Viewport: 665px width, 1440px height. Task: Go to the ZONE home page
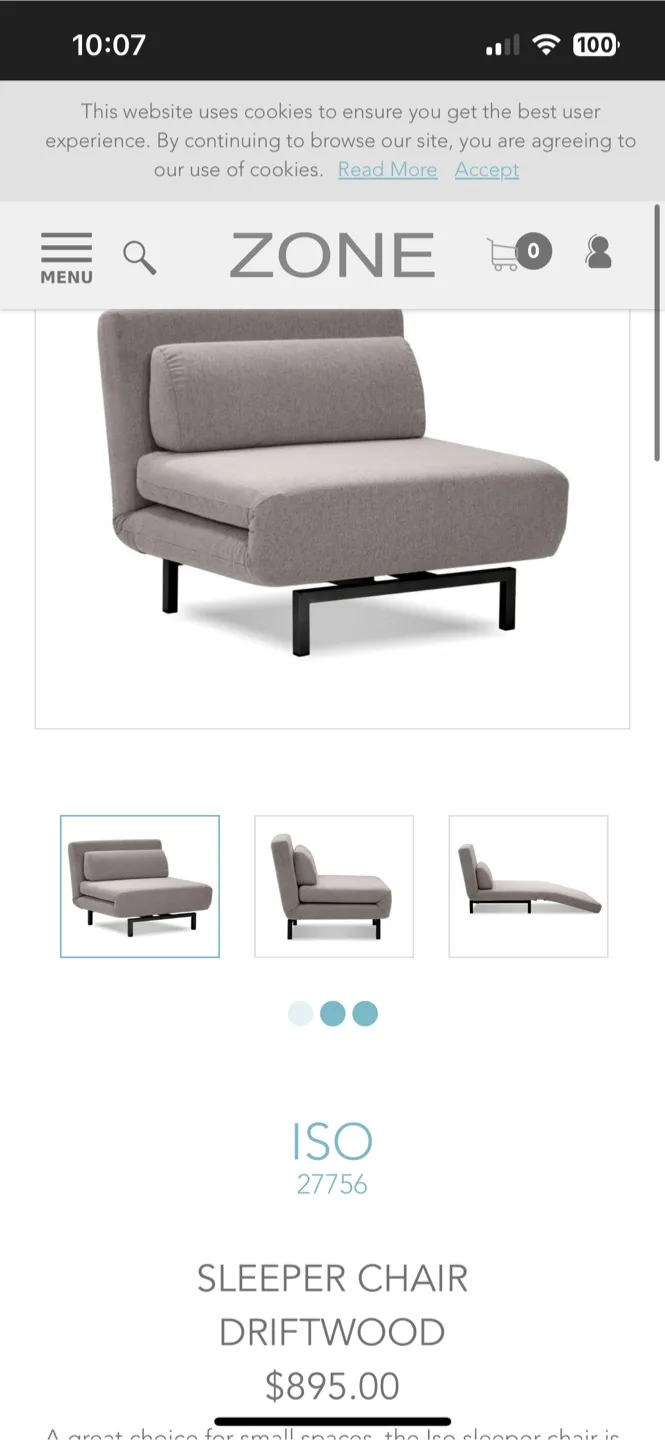[x=332, y=255]
